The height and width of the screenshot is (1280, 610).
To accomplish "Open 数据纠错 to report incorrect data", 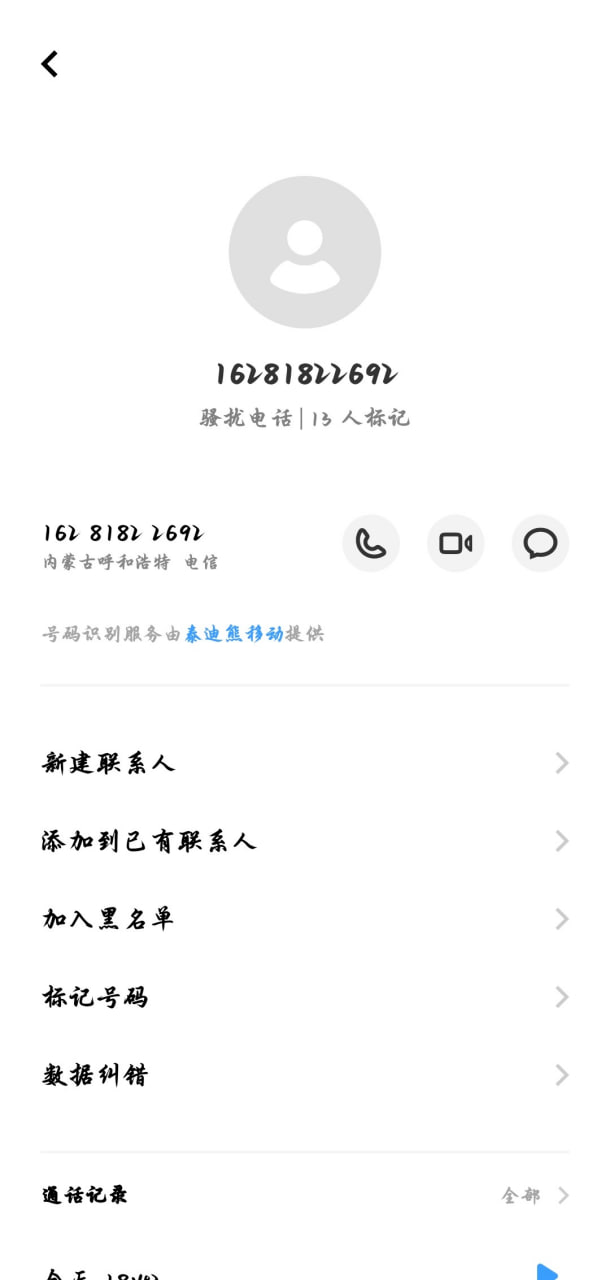I will [x=305, y=1075].
